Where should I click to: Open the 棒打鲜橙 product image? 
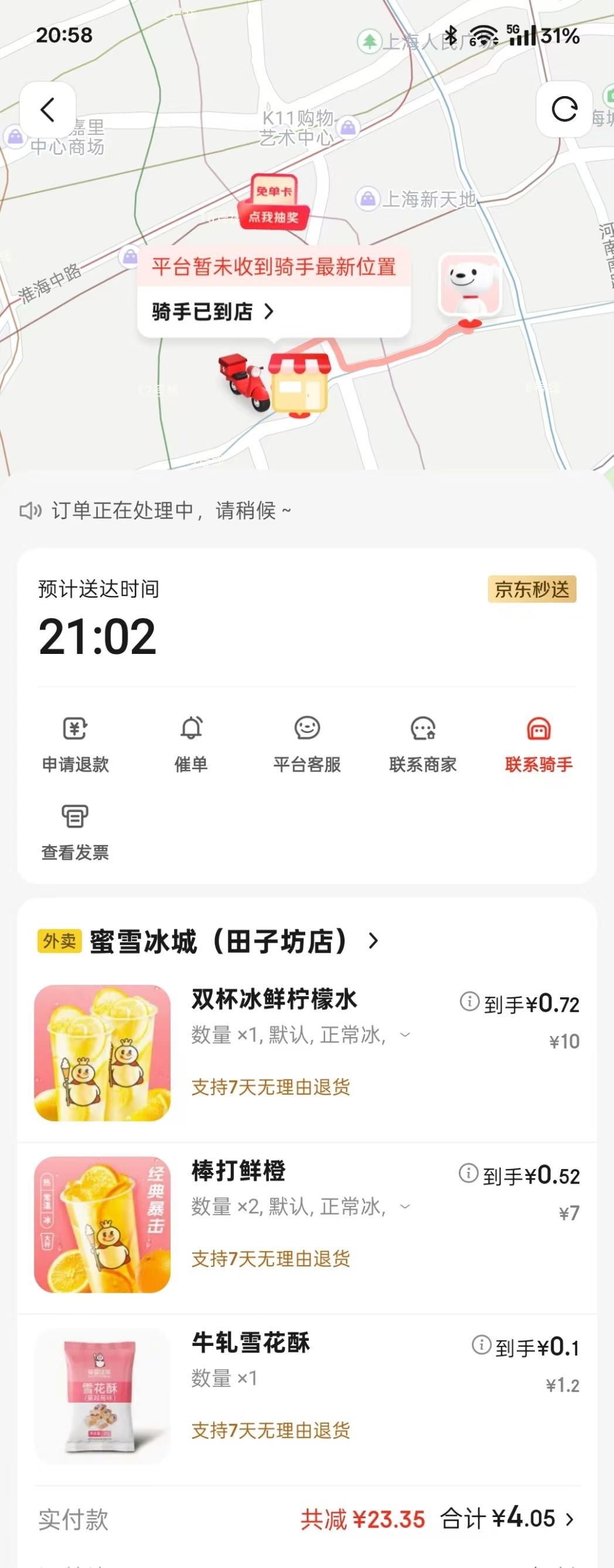102,1224
